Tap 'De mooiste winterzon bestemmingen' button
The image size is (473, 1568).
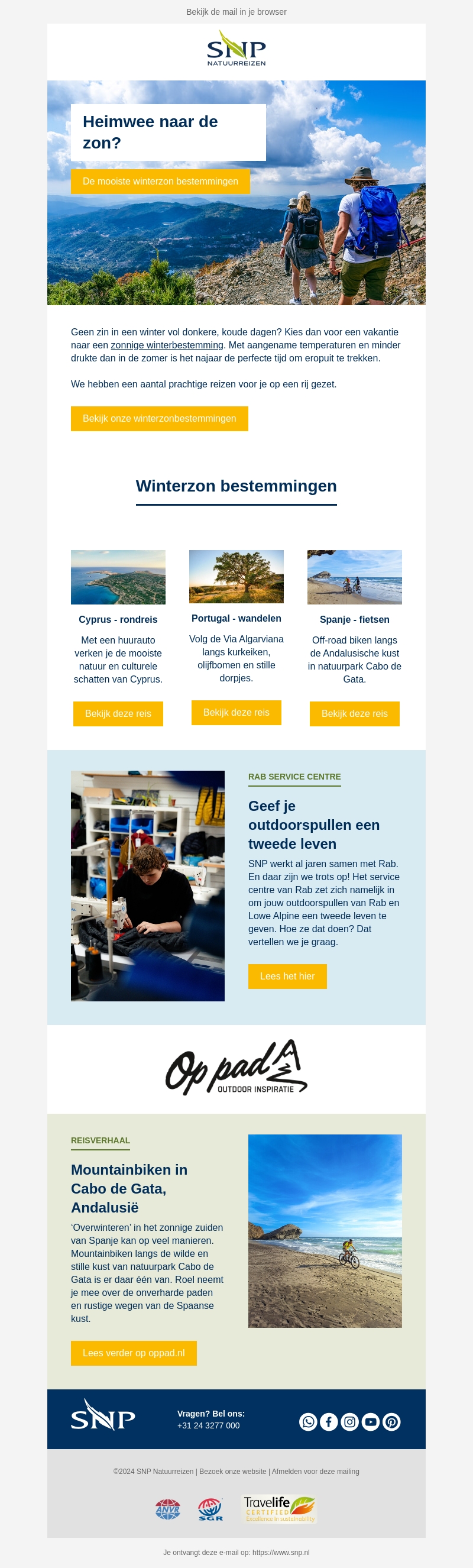tap(160, 182)
